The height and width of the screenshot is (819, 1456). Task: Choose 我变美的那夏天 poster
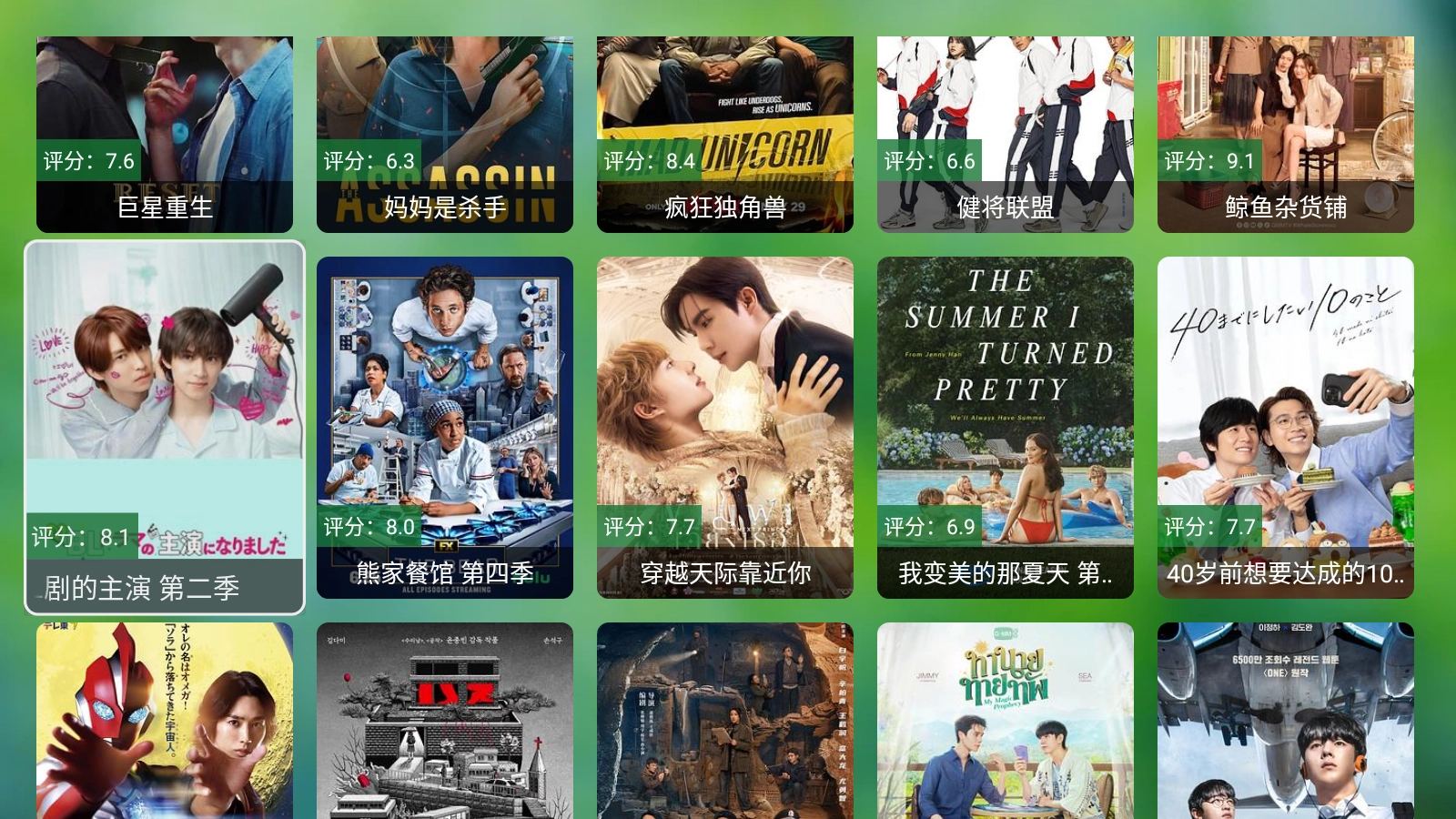1006,428
